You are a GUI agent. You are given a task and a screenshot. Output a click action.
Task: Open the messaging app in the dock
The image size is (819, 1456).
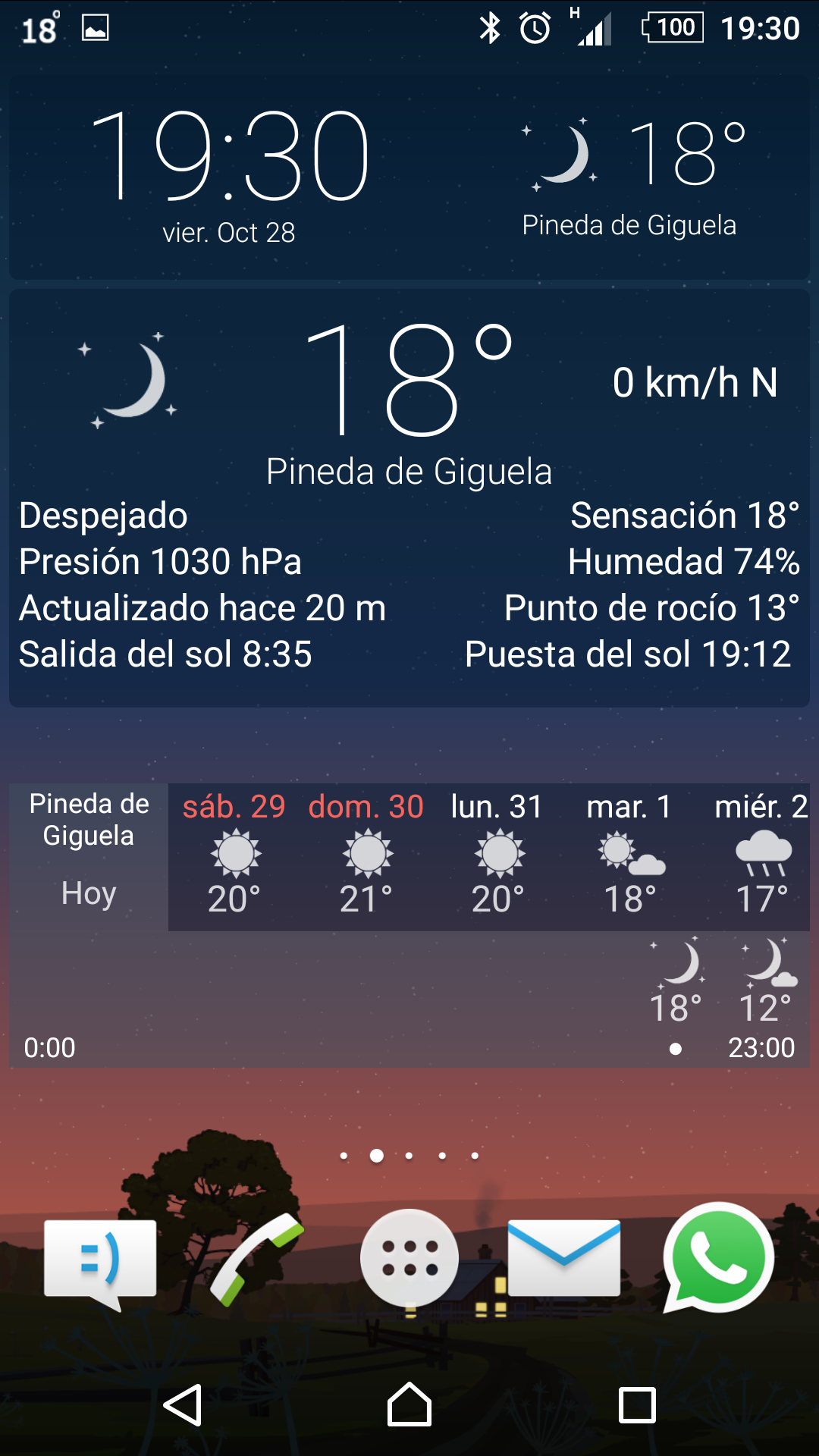pyautogui.click(x=100, y=1262)
